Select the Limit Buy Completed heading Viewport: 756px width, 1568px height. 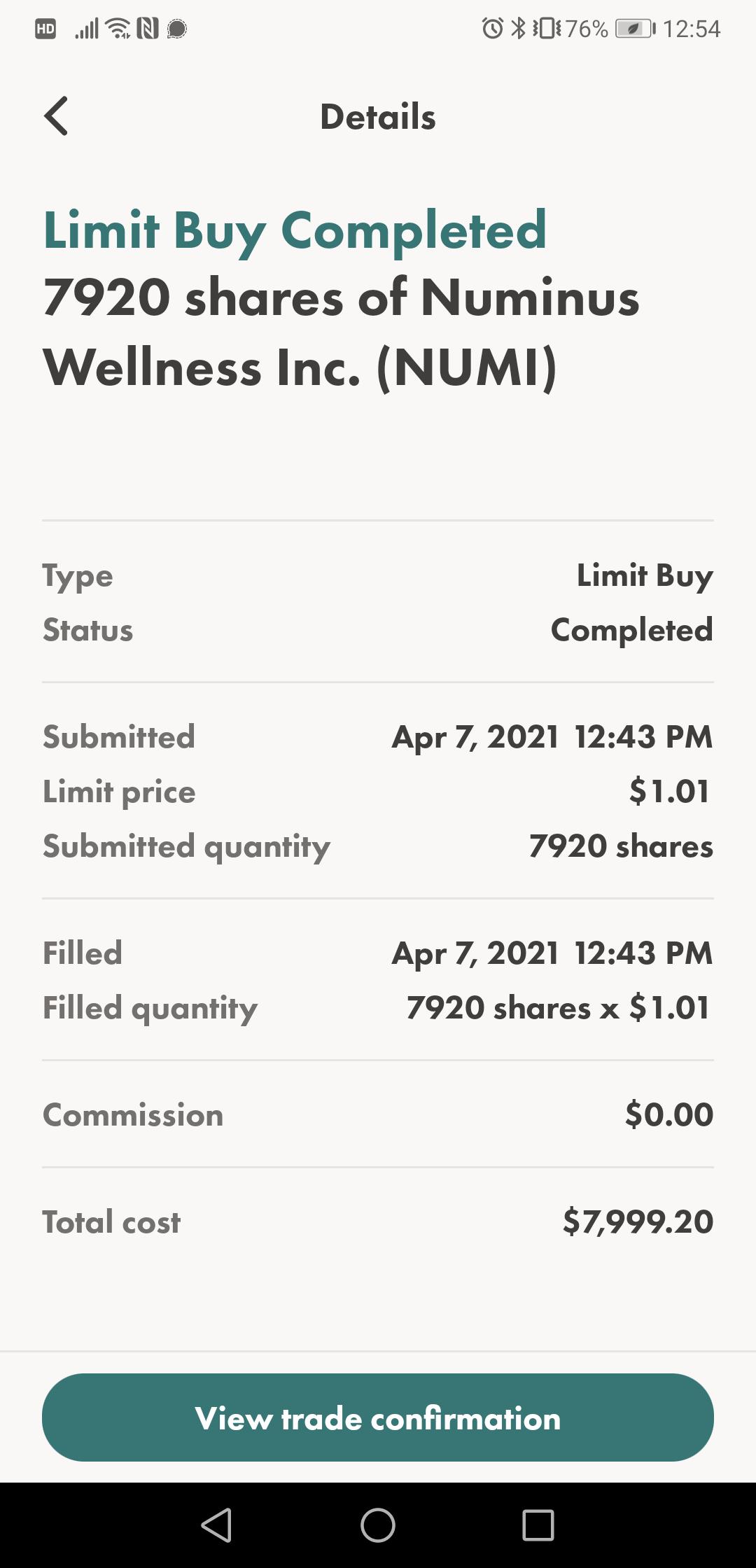(294, 231)
